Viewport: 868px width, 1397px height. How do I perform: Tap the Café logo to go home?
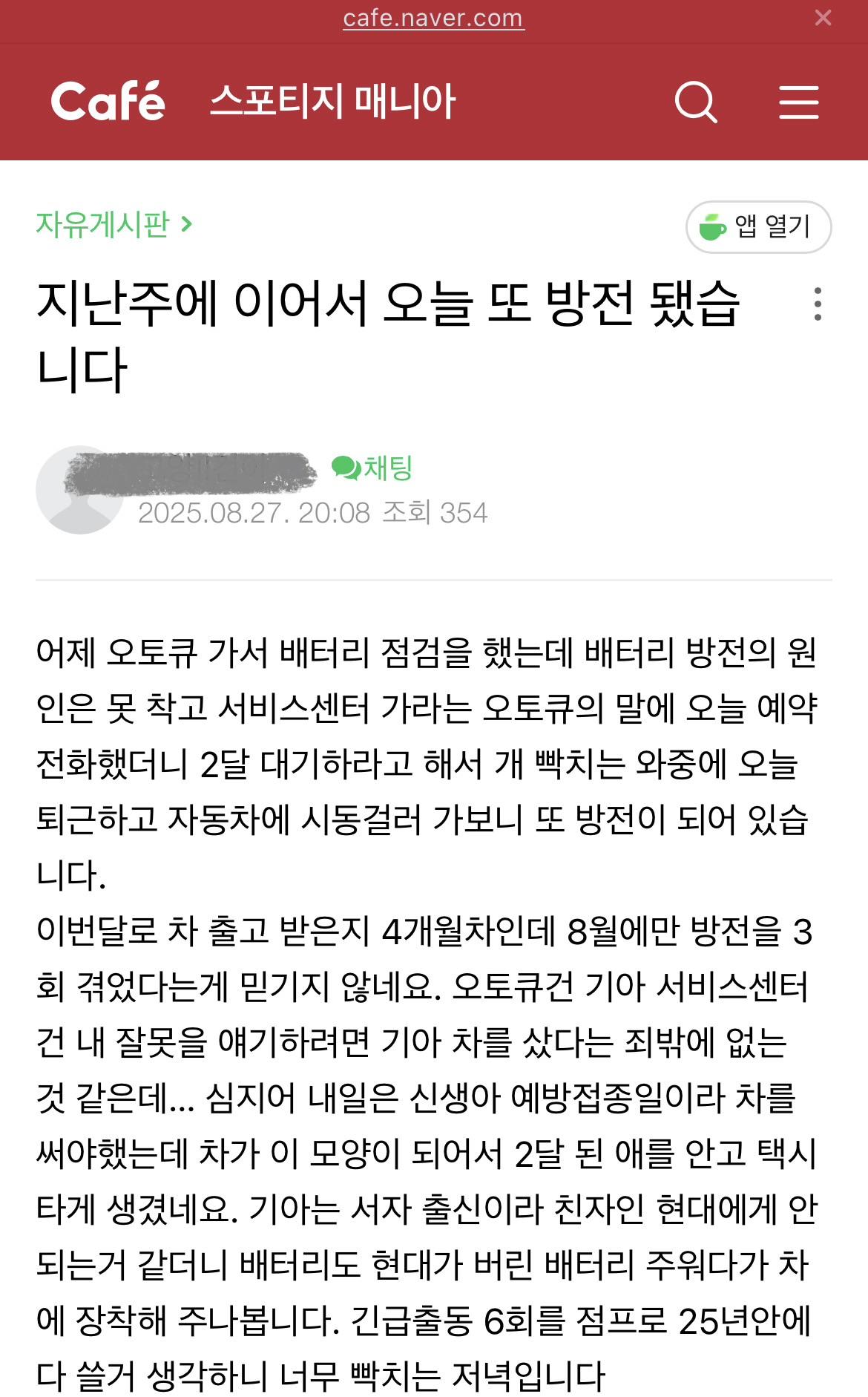pos(108,102)
